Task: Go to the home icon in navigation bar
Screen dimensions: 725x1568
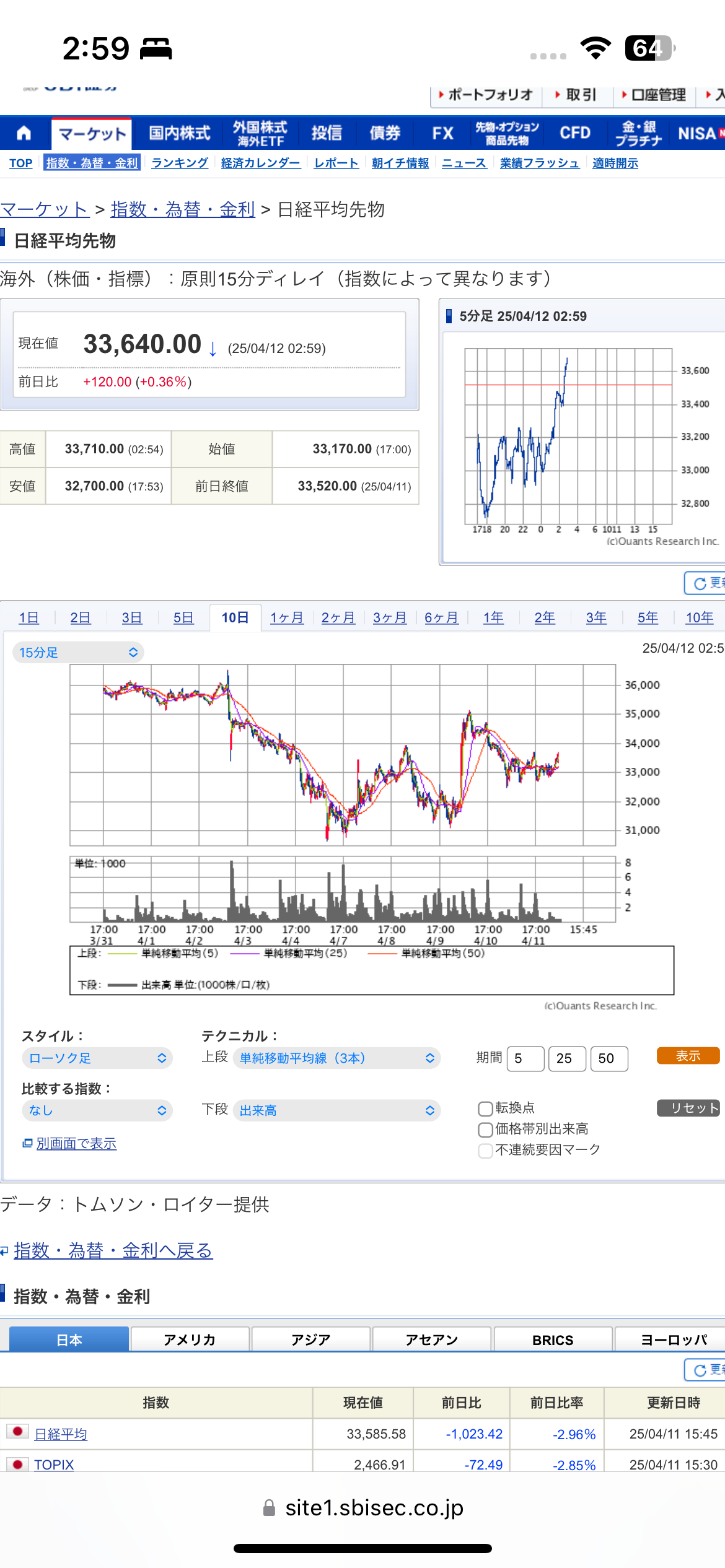Action: (x=24, y=133)
